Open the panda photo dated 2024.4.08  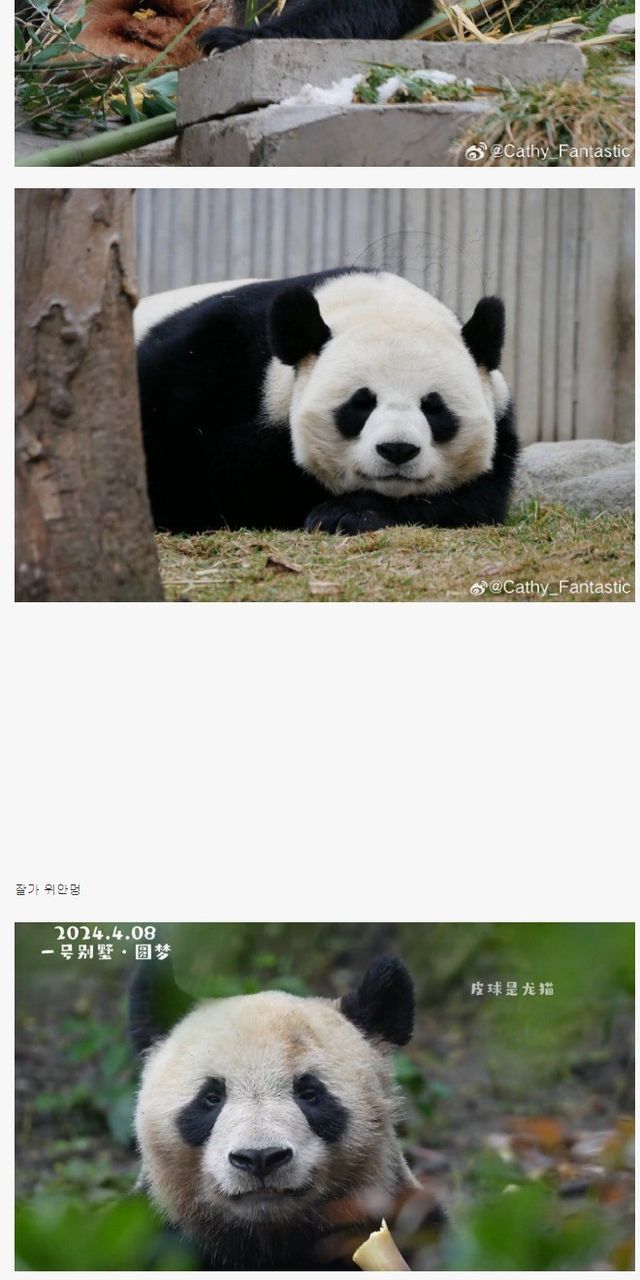pos(324,1096)
